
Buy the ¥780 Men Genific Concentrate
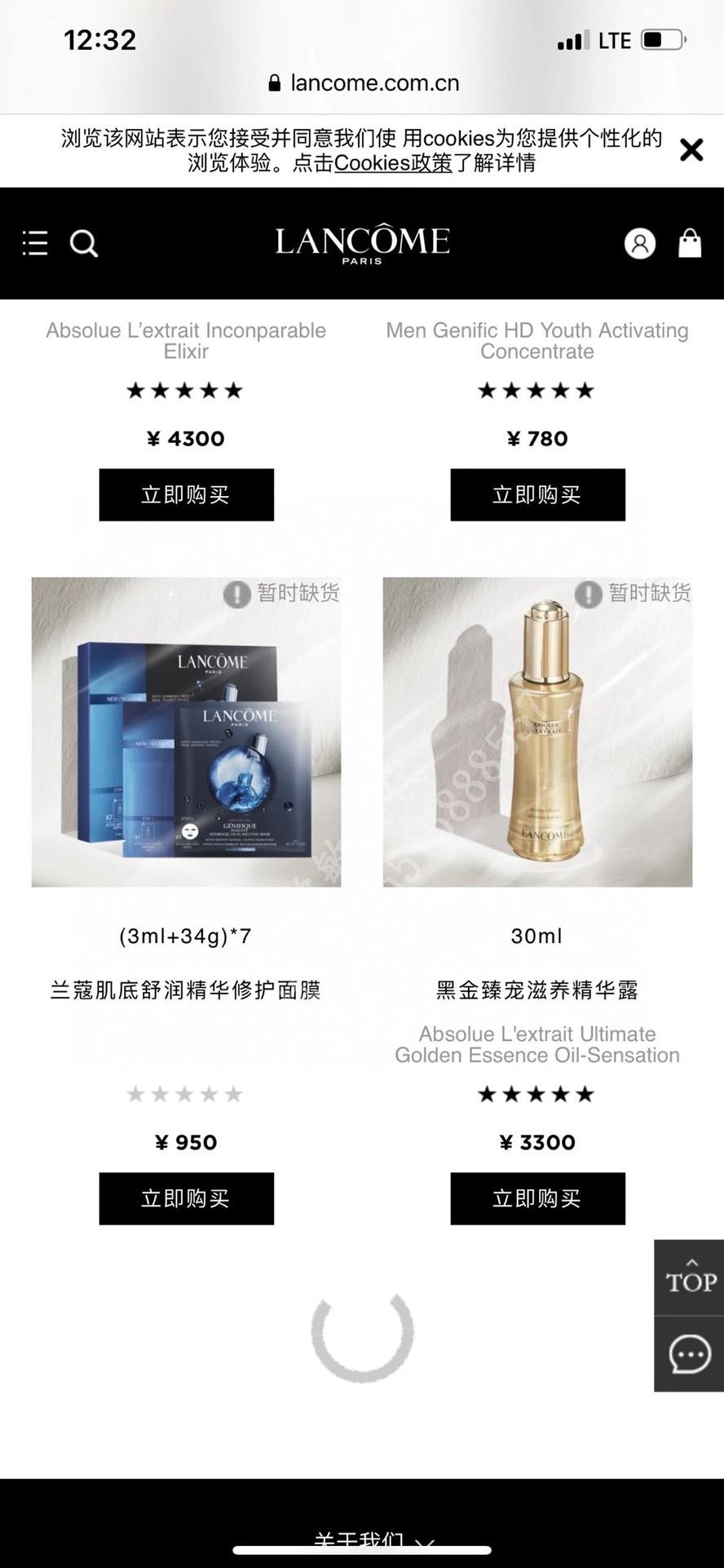tap(537, 494)
